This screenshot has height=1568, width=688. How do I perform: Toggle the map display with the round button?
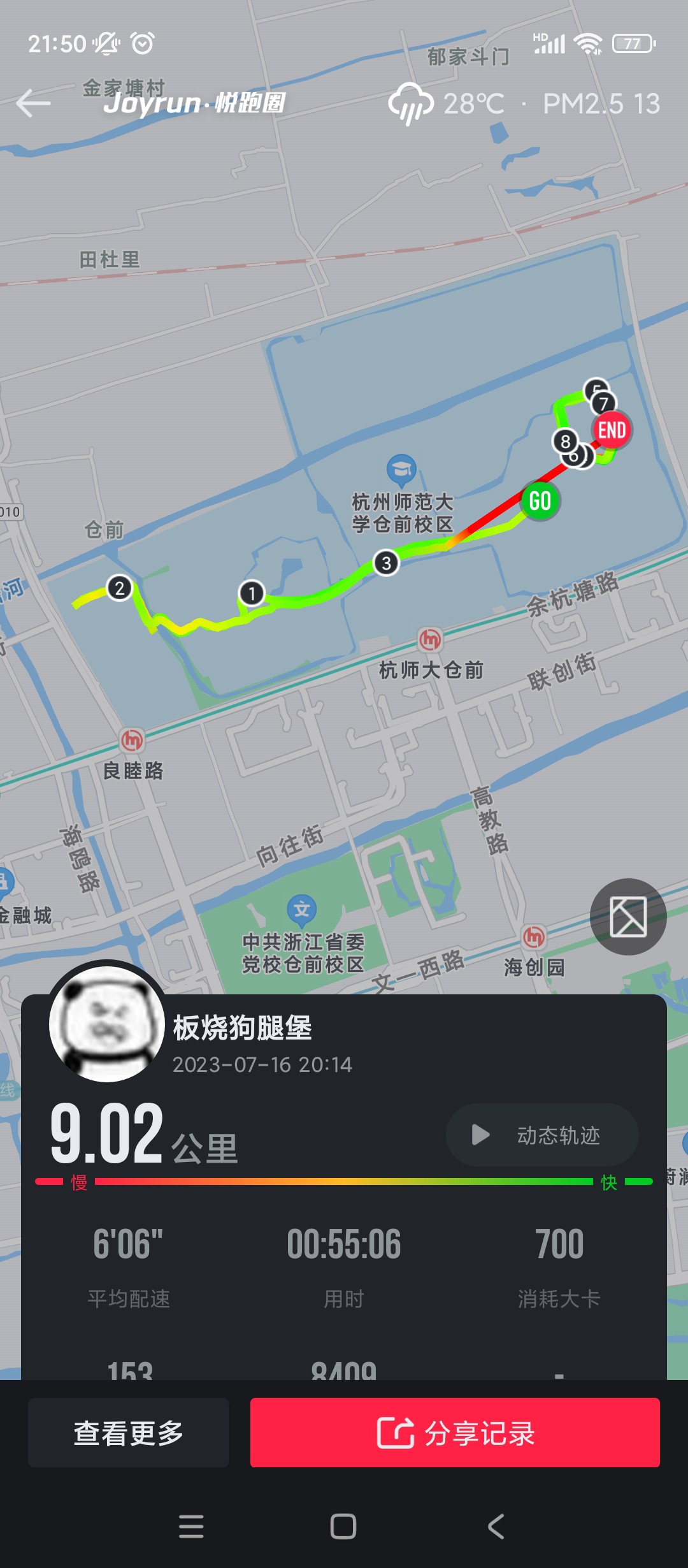pyautogui.click(x=628, y=917)
